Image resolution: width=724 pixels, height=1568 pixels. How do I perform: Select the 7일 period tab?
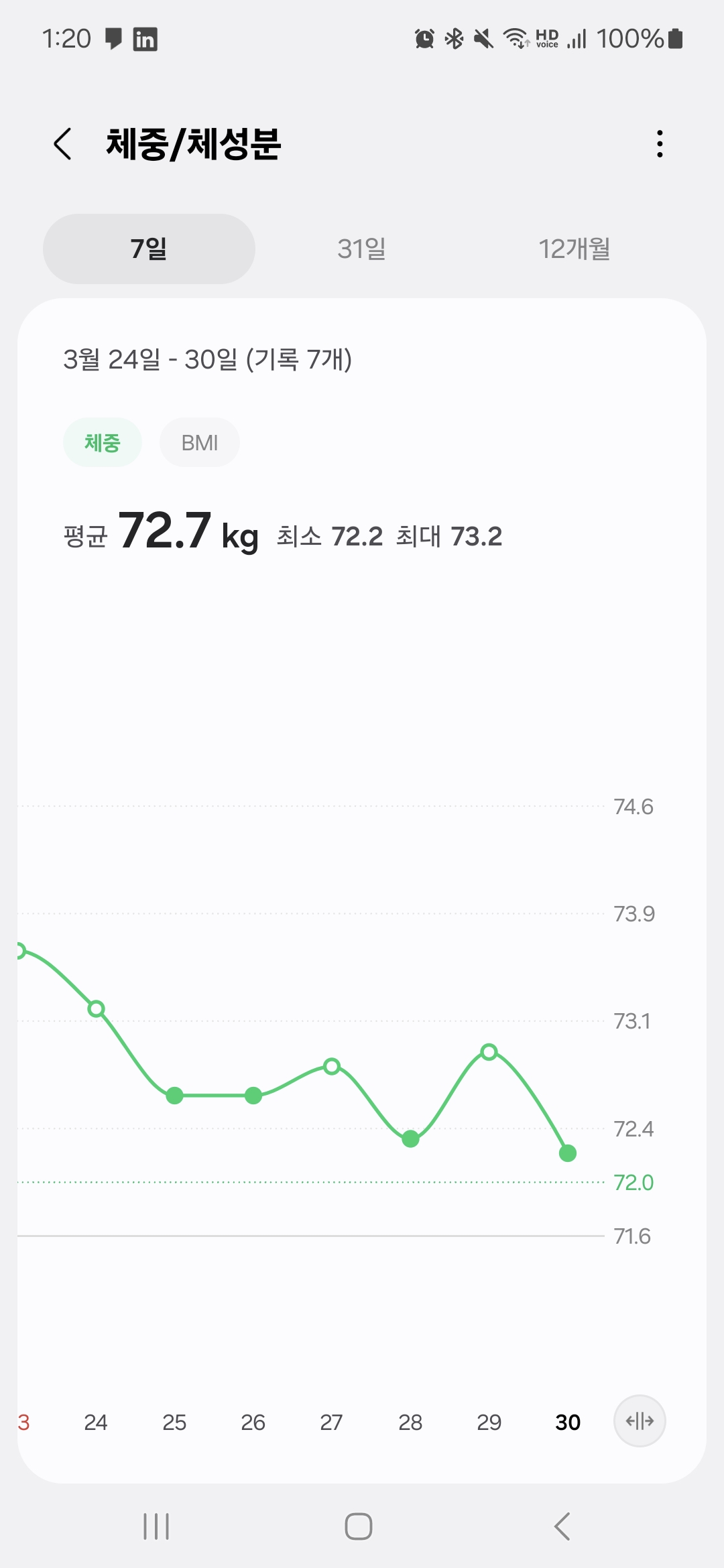click(149, 249)
